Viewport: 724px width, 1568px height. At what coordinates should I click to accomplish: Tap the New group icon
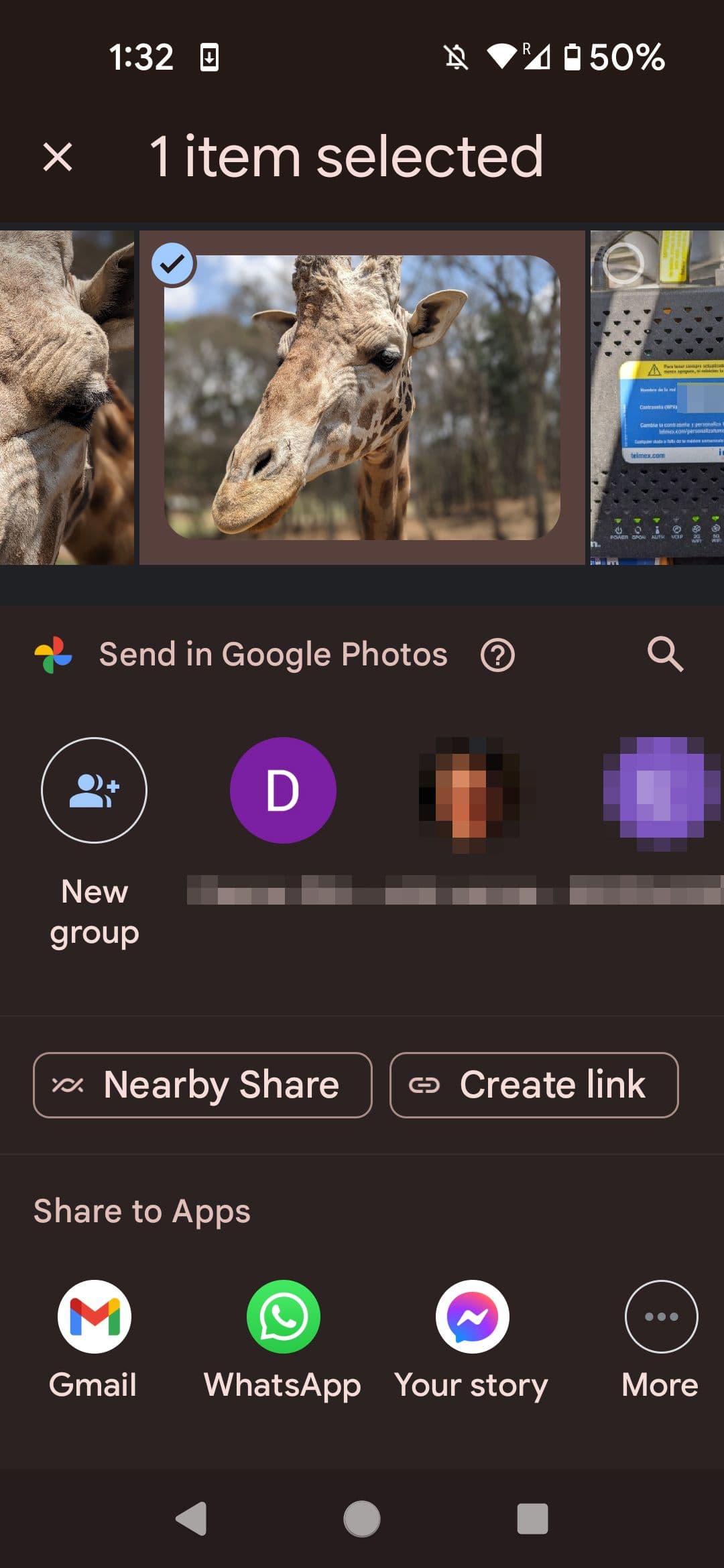click(x=94, y=791)
